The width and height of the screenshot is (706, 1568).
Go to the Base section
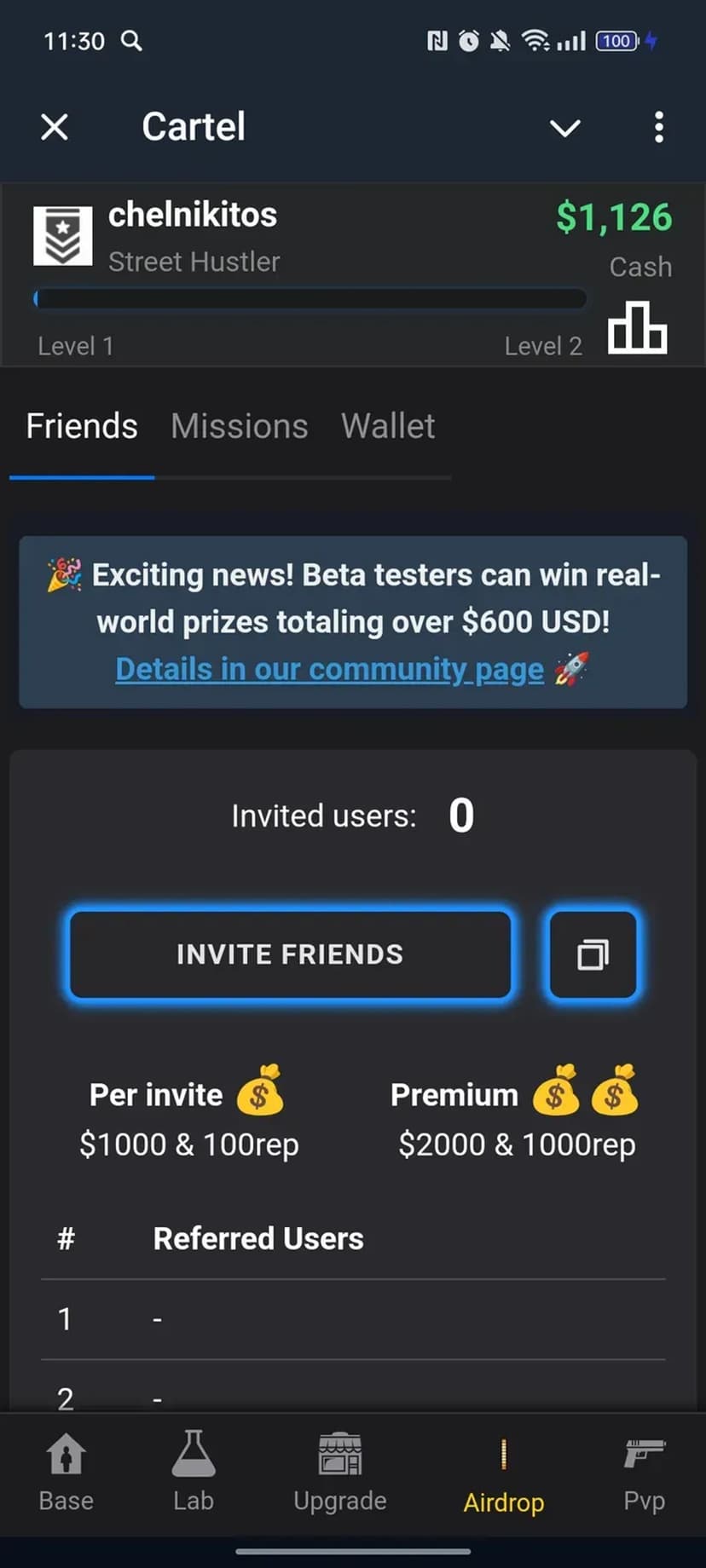pos(66,1471)
